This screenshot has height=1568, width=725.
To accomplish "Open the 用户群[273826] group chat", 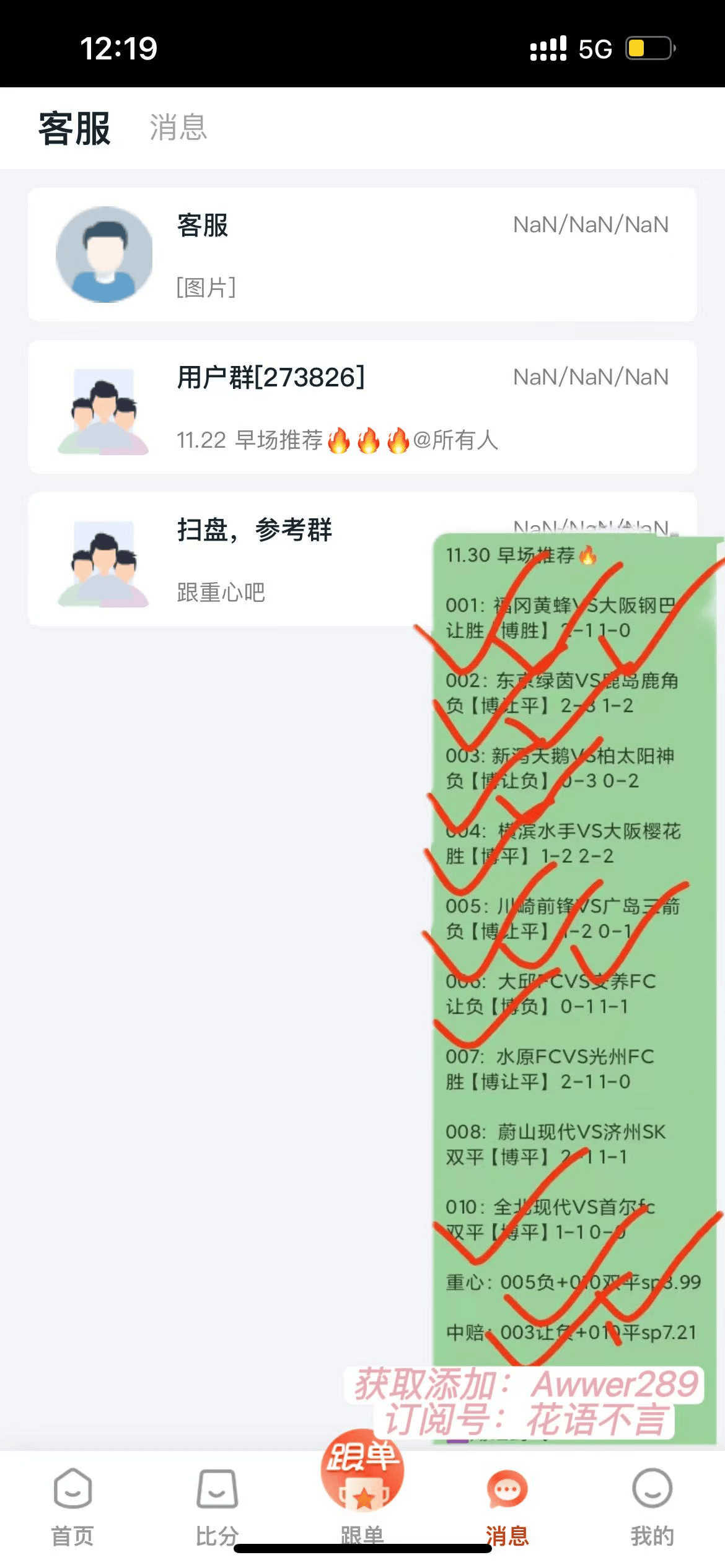I will coord(362,407).
